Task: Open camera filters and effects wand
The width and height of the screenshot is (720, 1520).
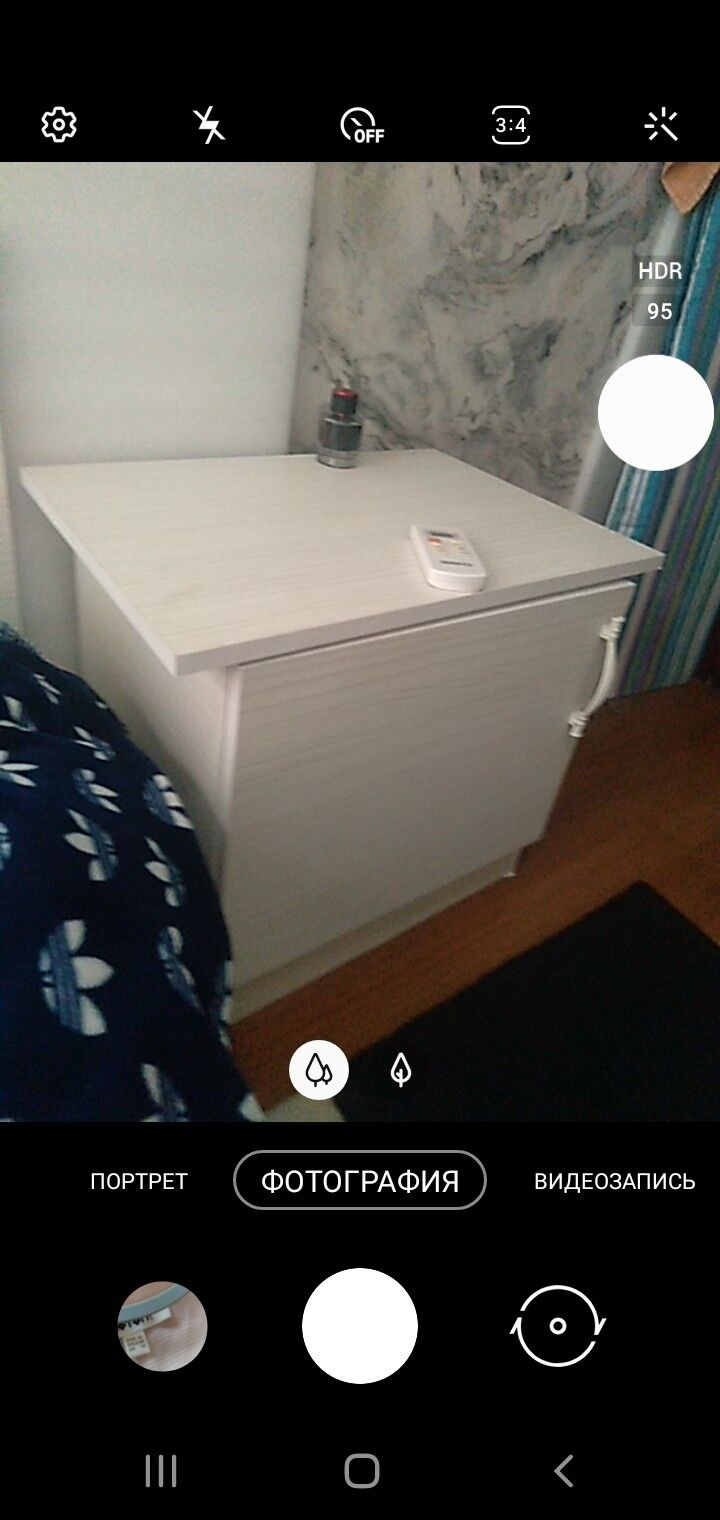Action: (x=661, y=125)
